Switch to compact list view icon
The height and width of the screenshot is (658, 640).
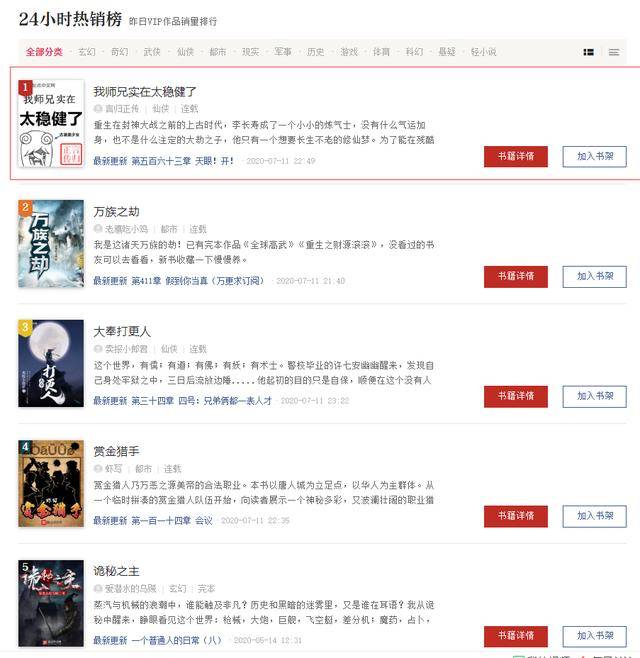[x=613, y=52]
